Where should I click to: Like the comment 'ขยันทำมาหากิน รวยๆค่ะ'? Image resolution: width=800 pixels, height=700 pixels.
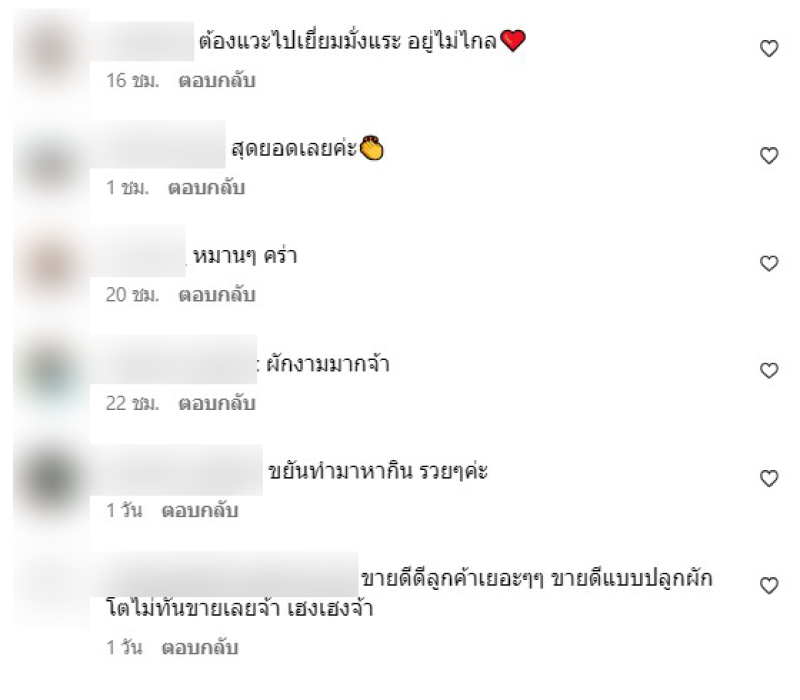point(769,479)
